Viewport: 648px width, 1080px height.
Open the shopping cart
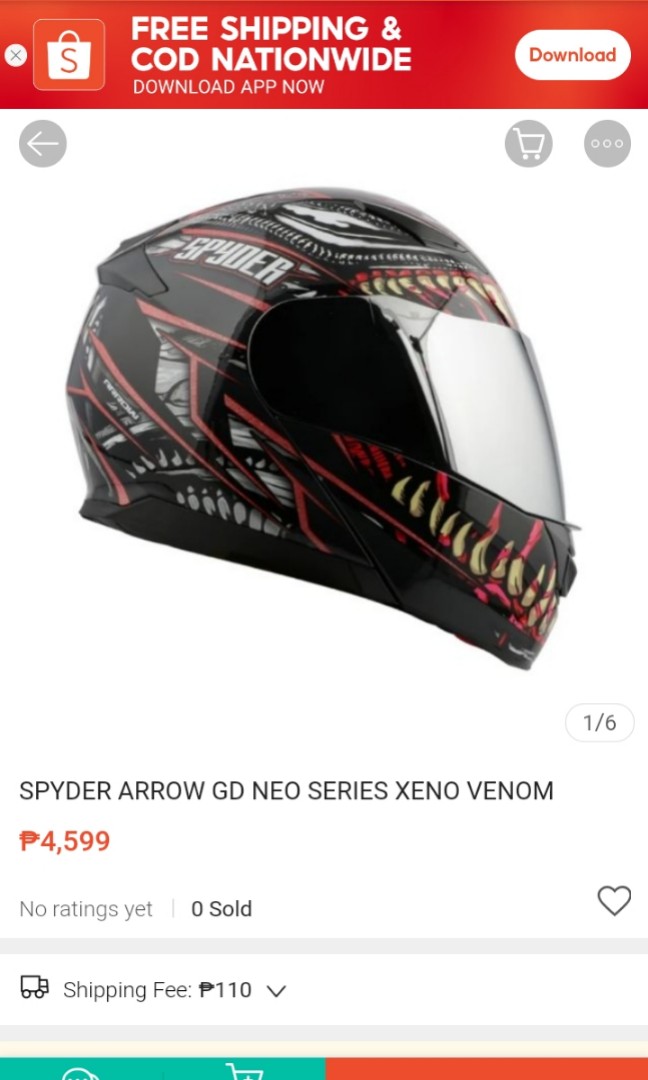click(528, 144)
